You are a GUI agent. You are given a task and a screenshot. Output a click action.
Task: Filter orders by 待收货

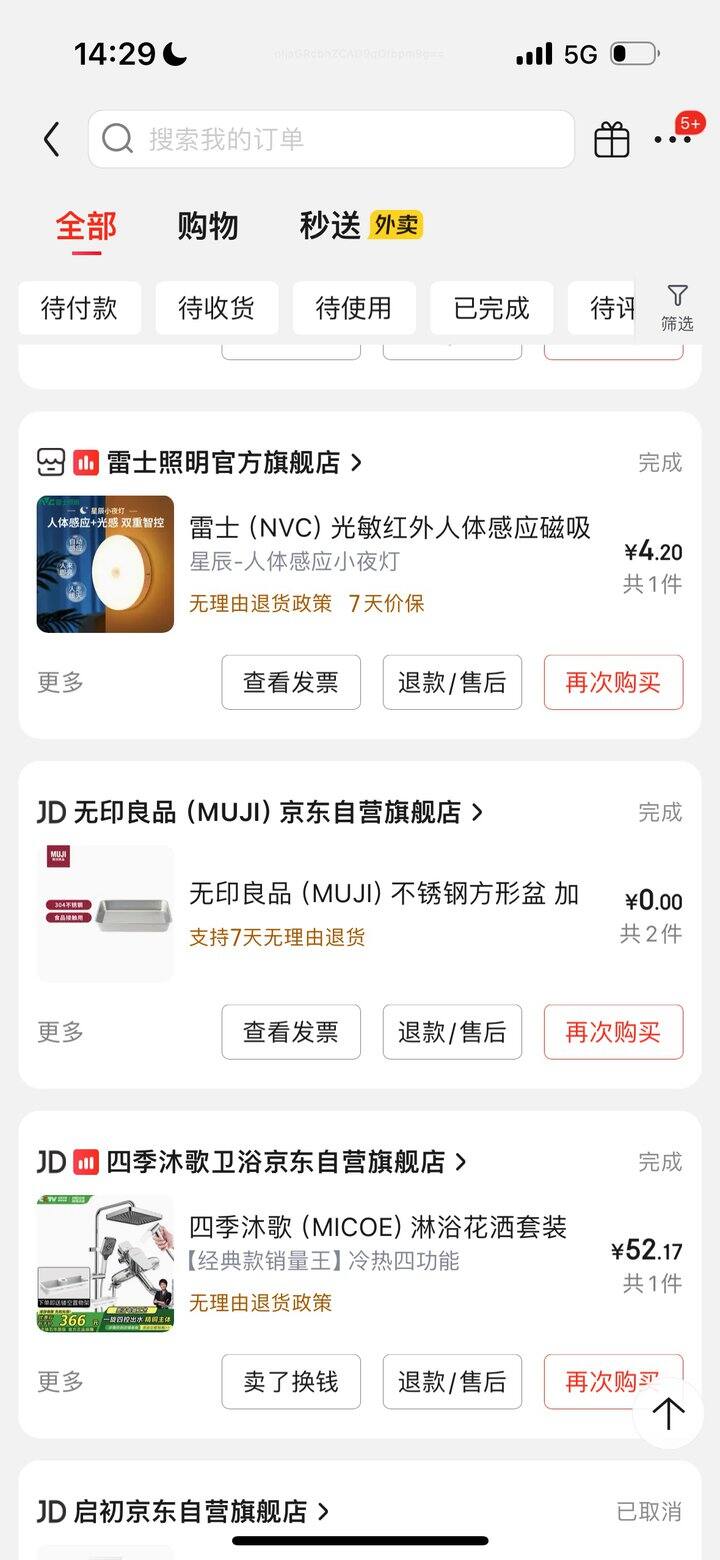216,308
